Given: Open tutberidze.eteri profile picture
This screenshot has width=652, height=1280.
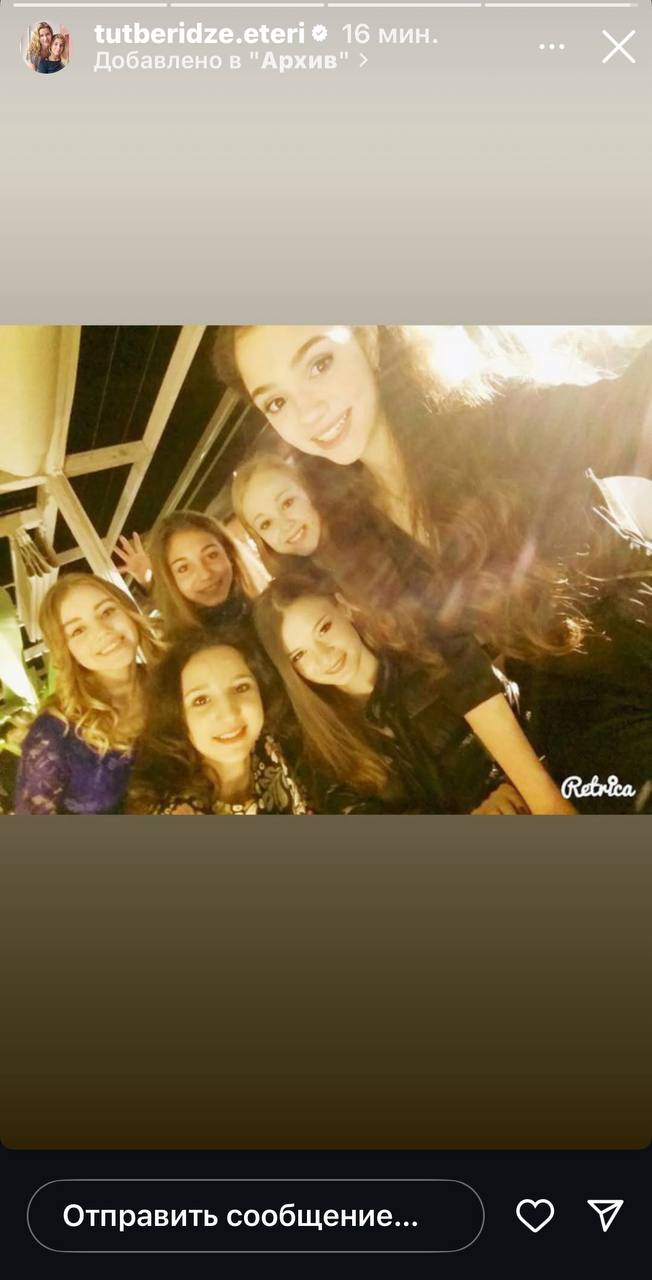Looking at the screenshot, I should (47, 47).
